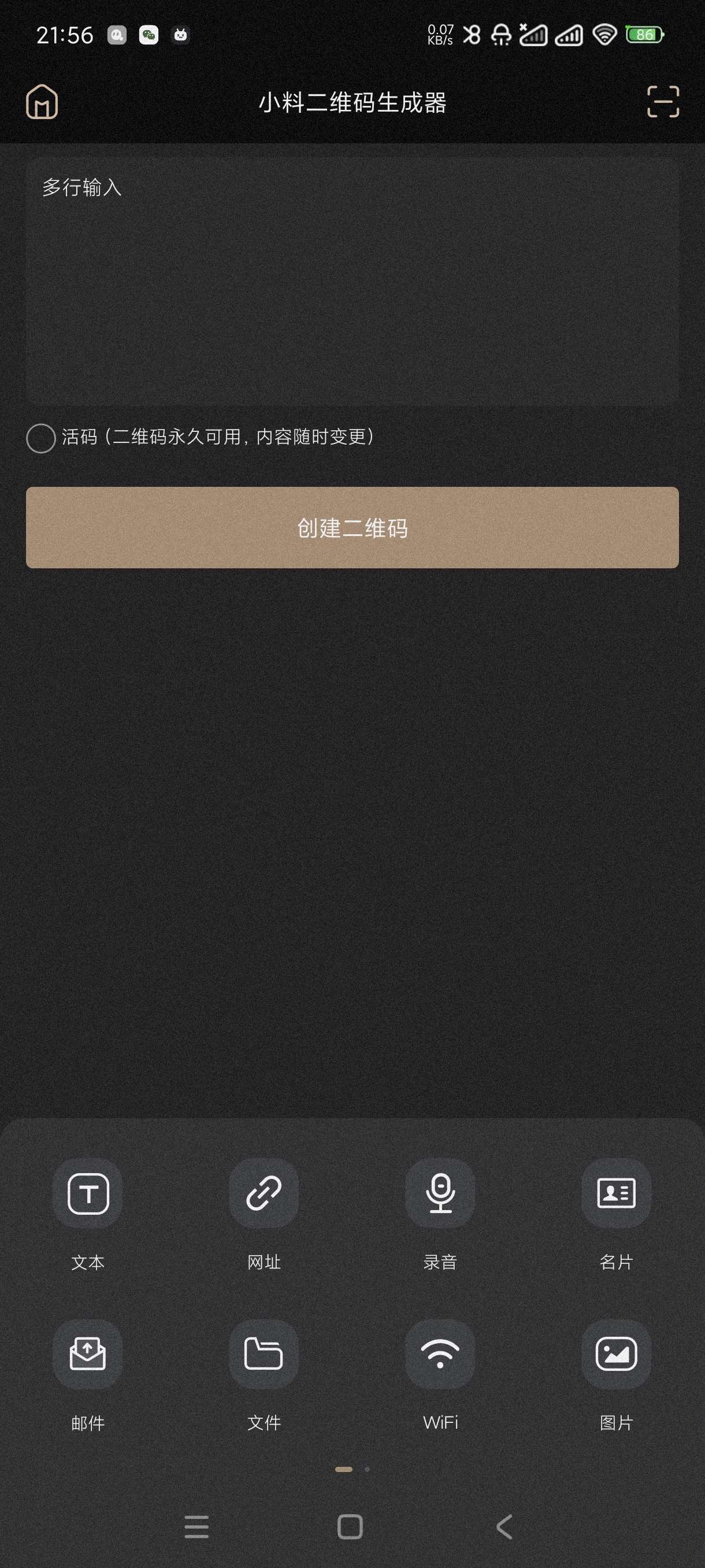
Task: Open the QR code scanner icon
Action: 662,102
